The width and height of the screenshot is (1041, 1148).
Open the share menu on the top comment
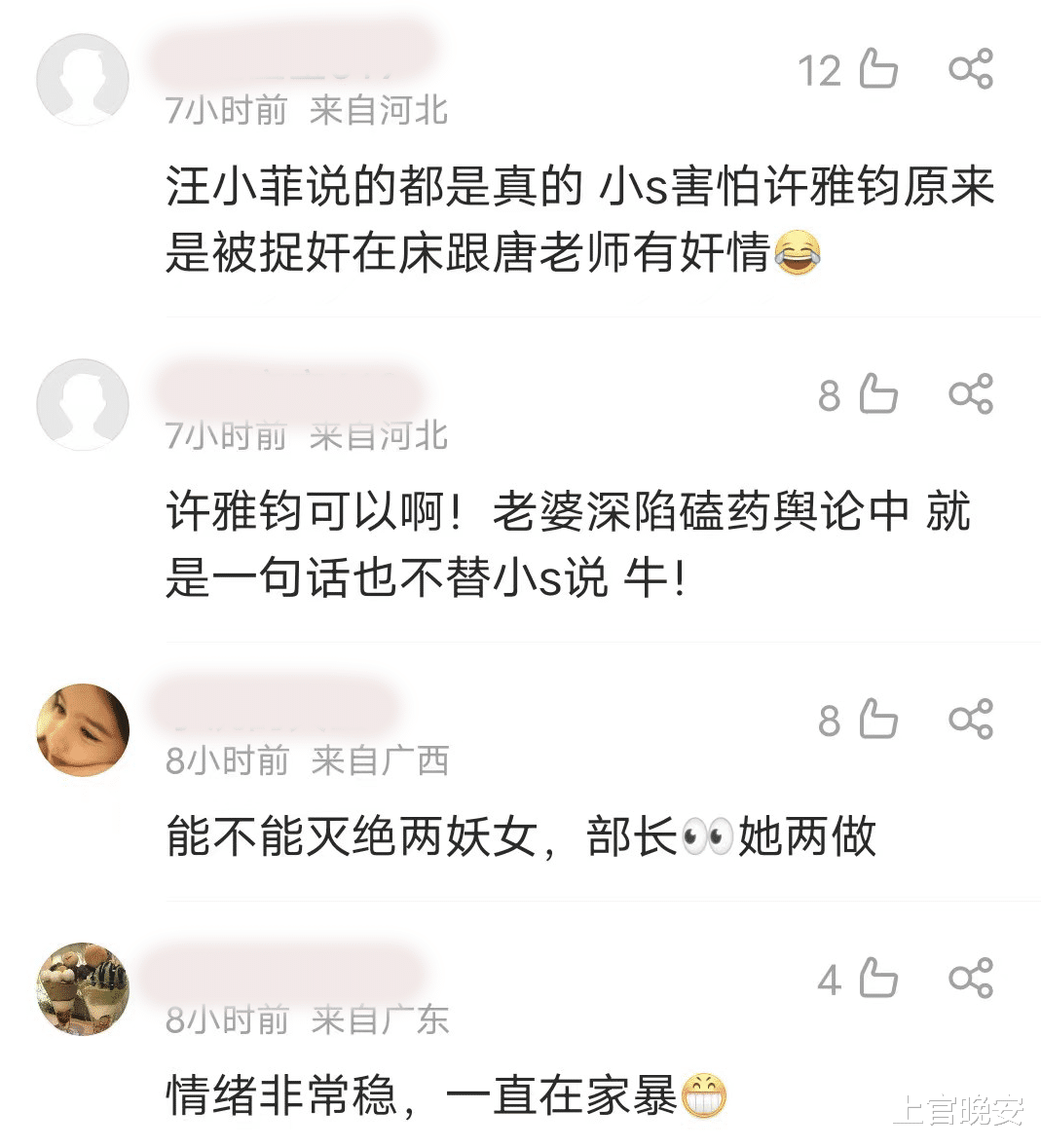pos(971,68)
